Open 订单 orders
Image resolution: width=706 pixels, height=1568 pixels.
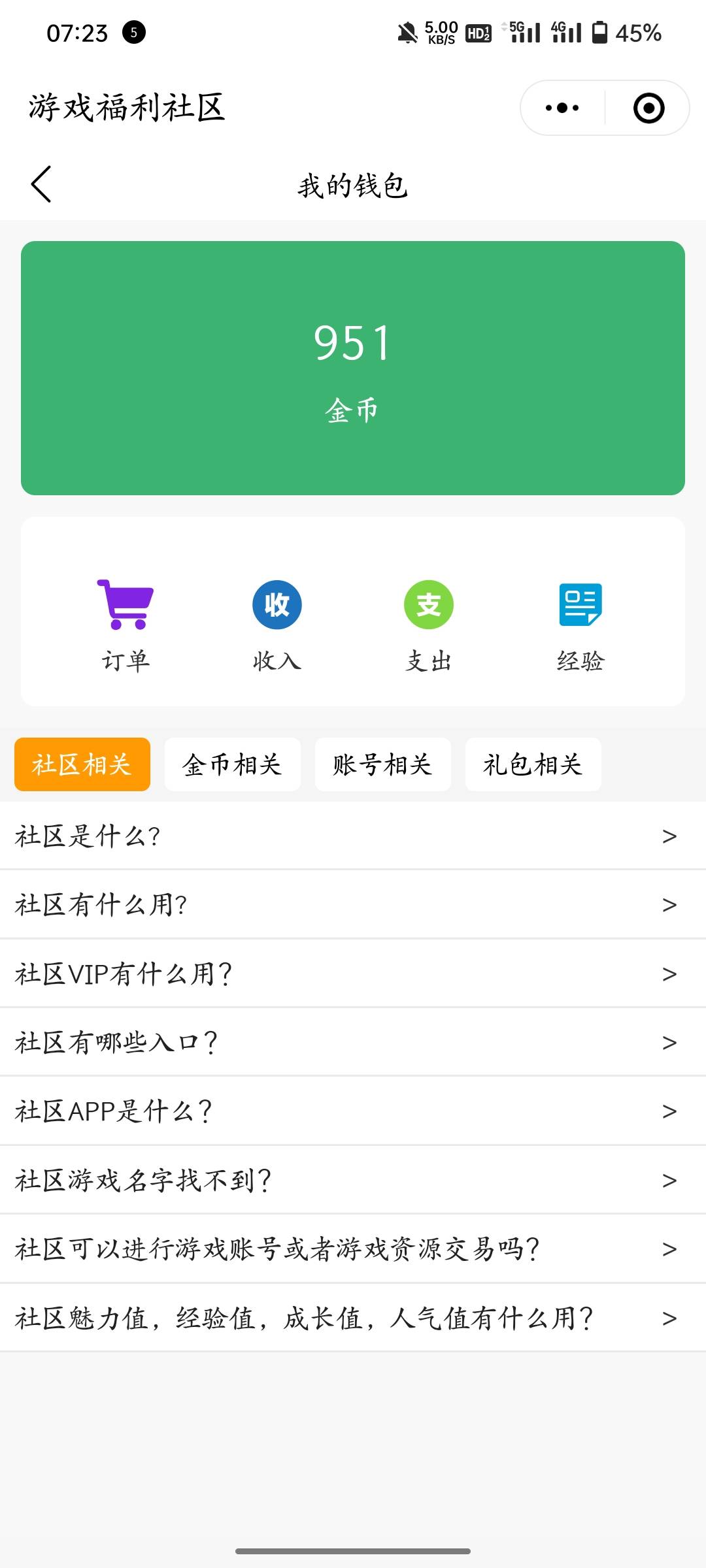pos(126,624)
